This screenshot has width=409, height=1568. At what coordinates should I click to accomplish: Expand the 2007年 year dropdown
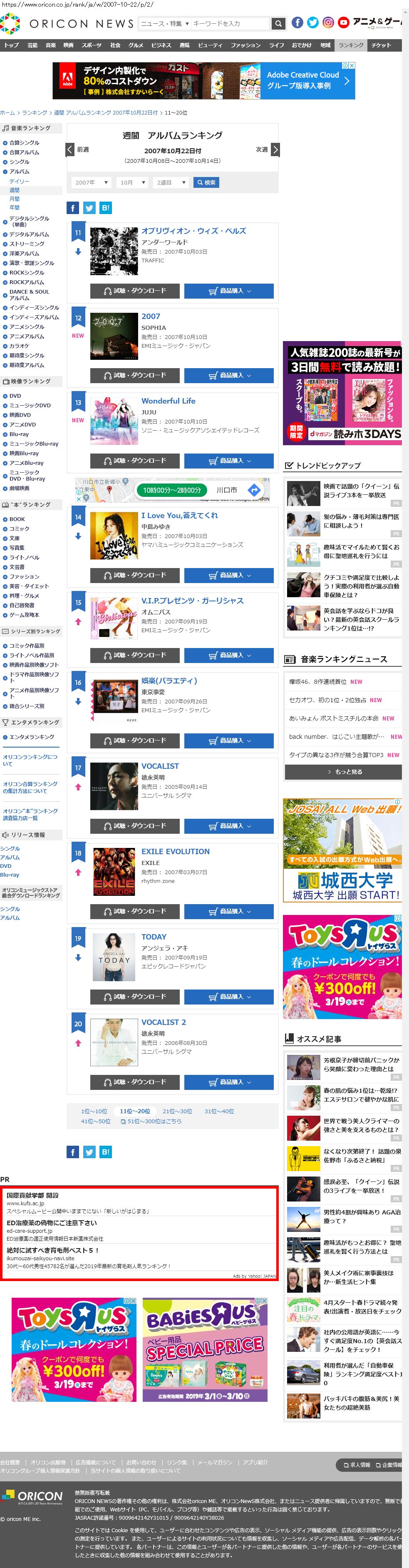pos(91,182)
